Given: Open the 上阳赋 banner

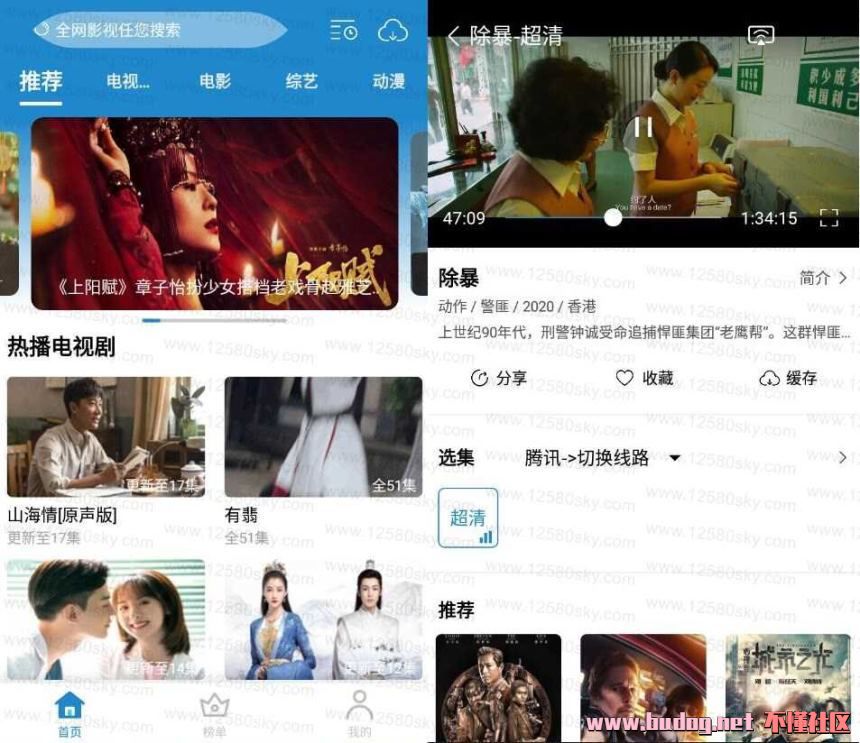Looking at the screenshot, I should click(x=214, y=213).
